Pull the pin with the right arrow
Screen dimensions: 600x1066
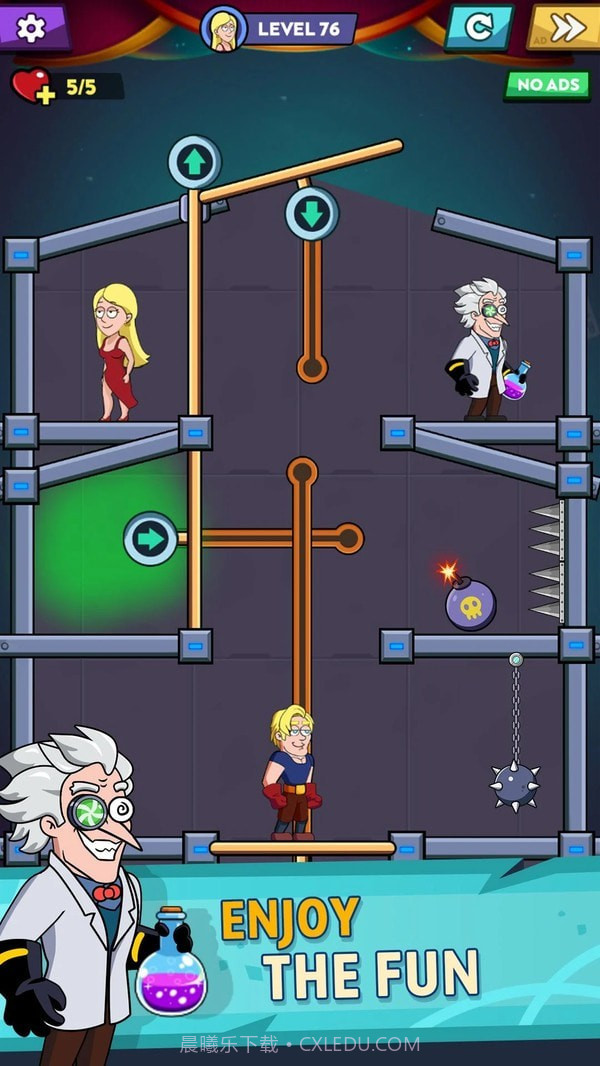pyautogui.click(x=151, y=539)
